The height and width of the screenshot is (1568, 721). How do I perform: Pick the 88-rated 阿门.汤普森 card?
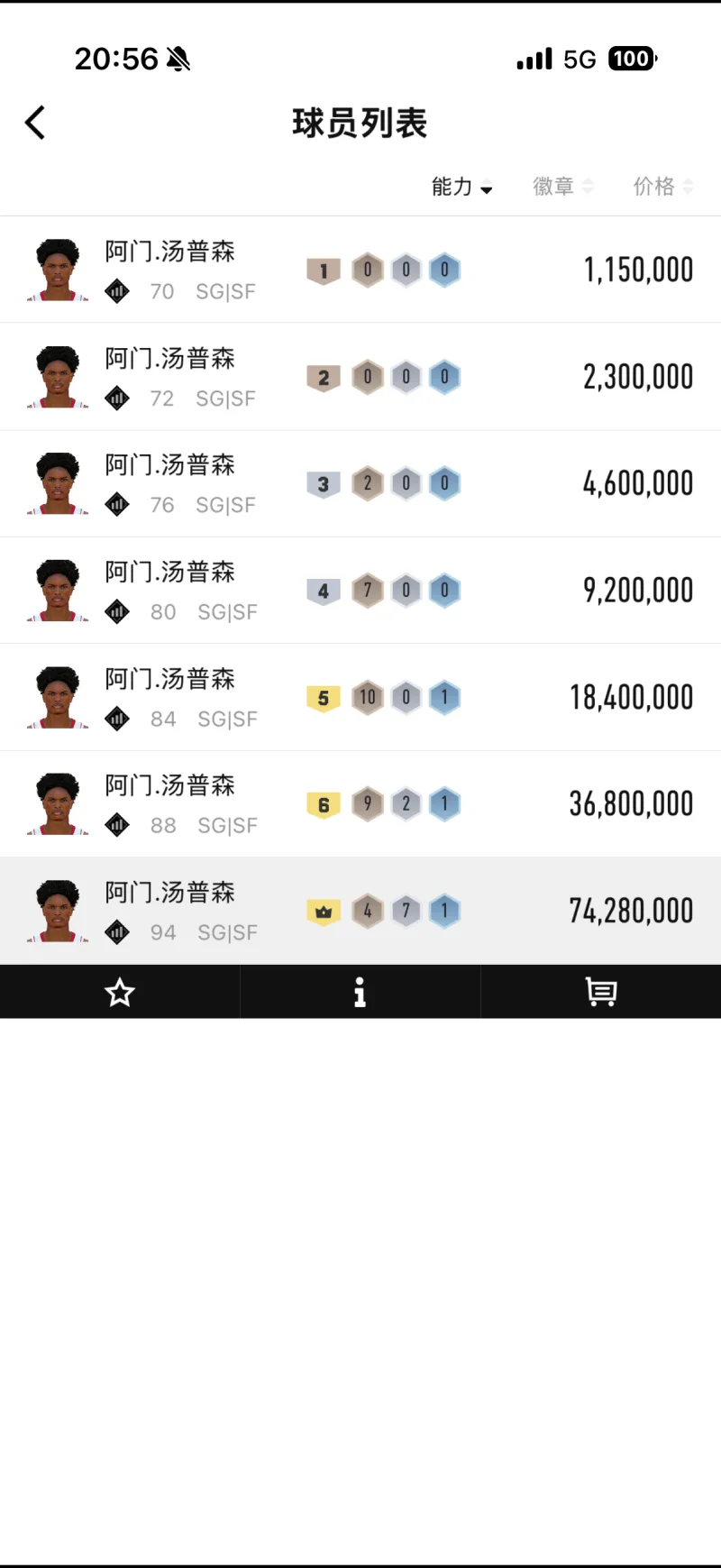click(x=360, y=803)
